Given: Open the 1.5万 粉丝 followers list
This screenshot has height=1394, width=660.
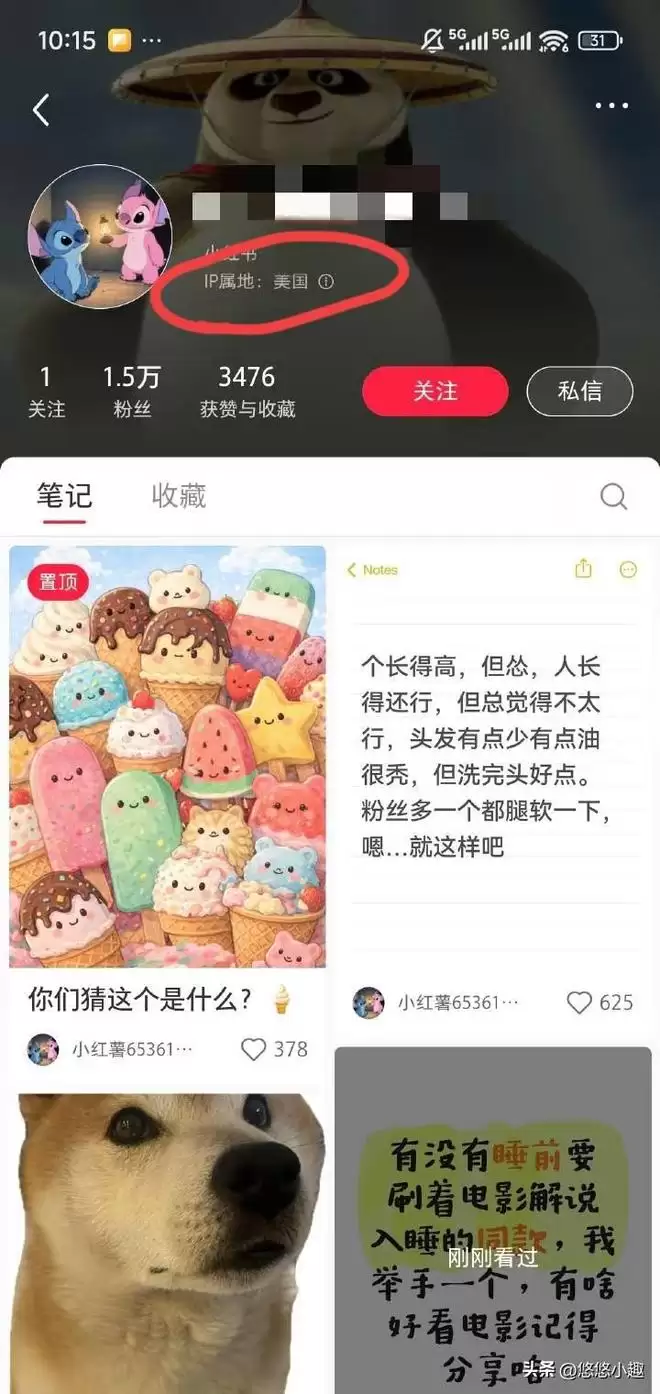Looking at the screenshot, I should point(132,391).
